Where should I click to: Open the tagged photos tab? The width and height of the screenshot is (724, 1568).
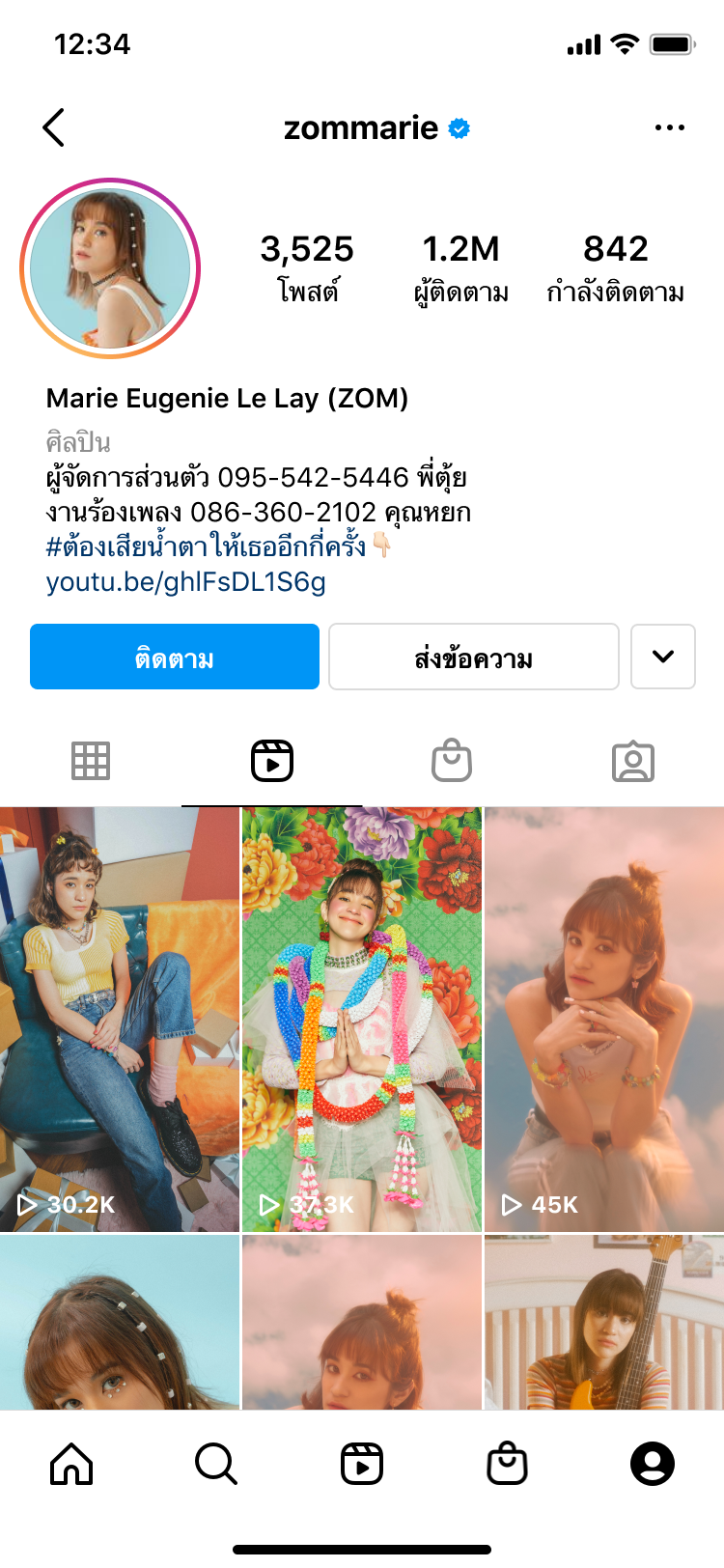(633, 762)
